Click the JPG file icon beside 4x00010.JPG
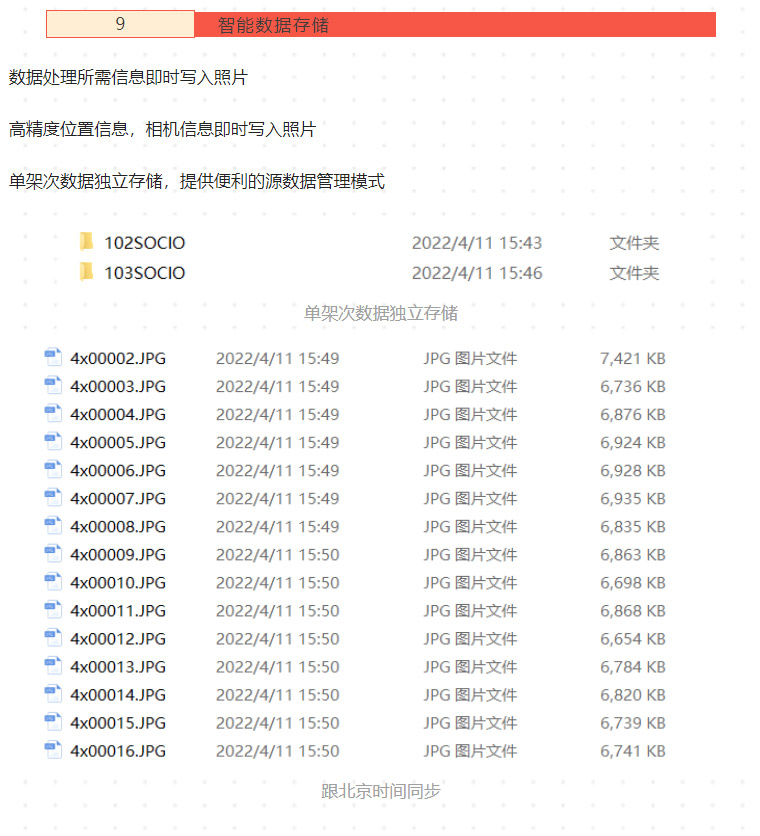The image size is (760, 836). tap(53, 581)
